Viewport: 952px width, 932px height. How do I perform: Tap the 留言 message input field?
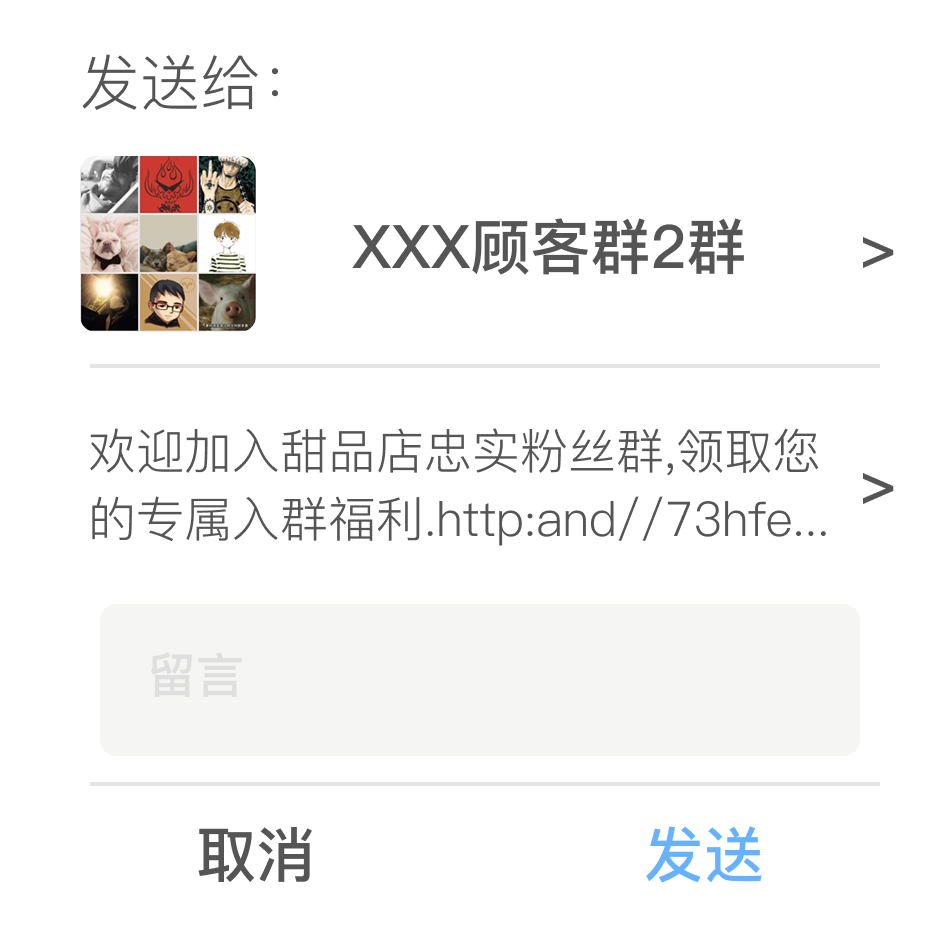pos(480,679)
